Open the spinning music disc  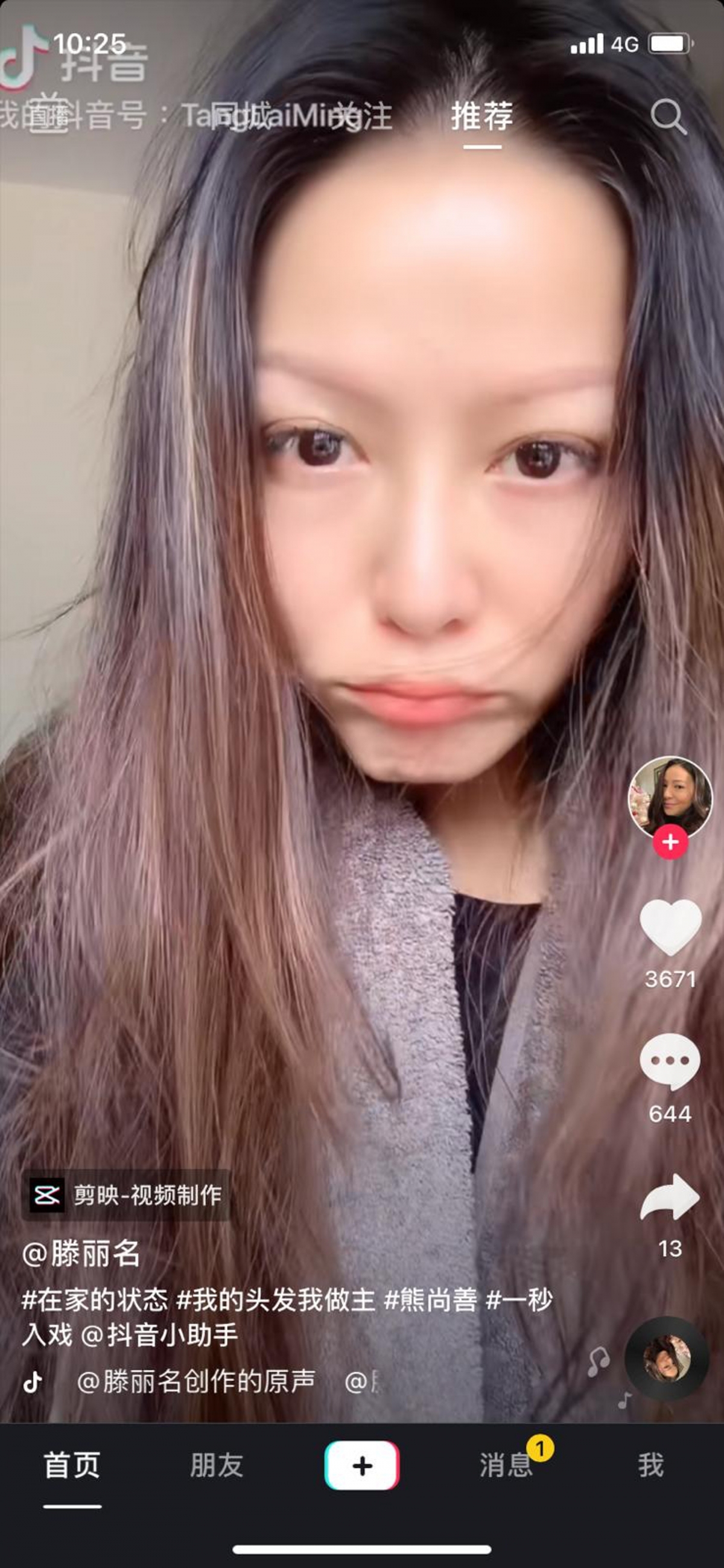pos(667,1359)
